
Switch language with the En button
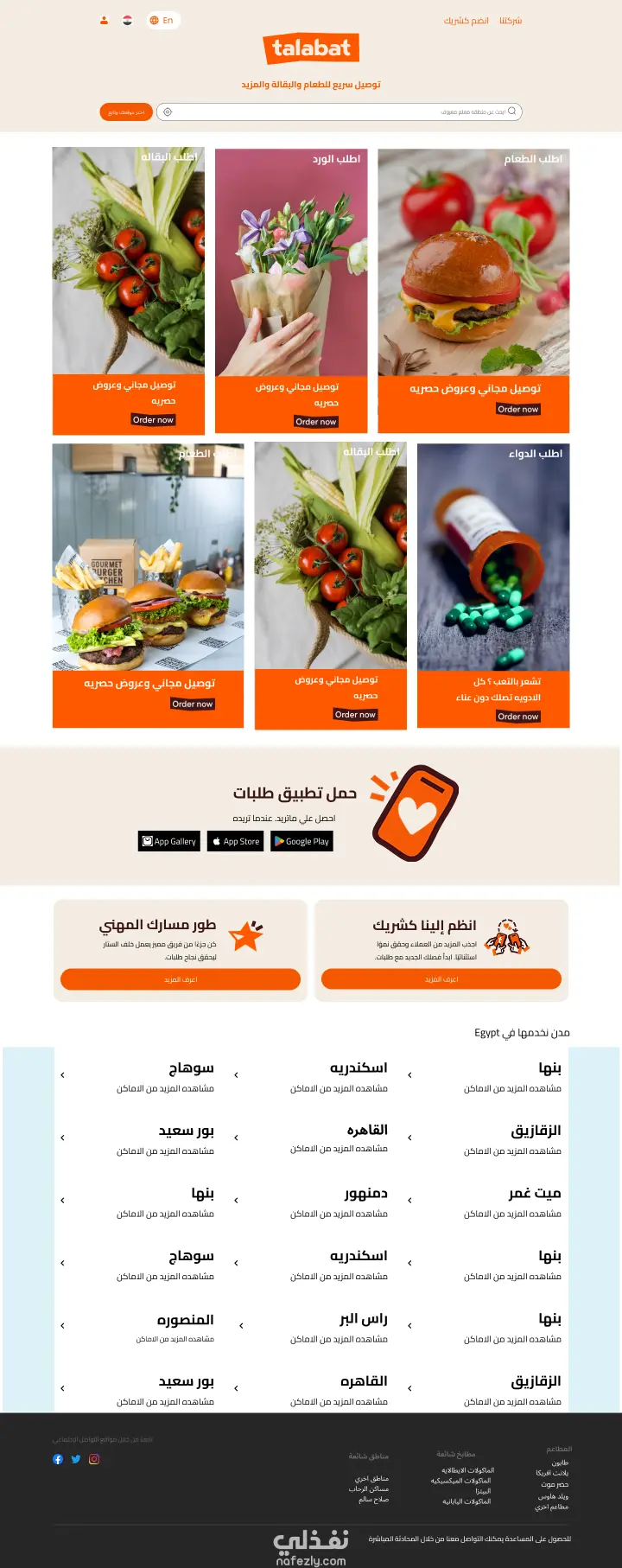(162, 20)
